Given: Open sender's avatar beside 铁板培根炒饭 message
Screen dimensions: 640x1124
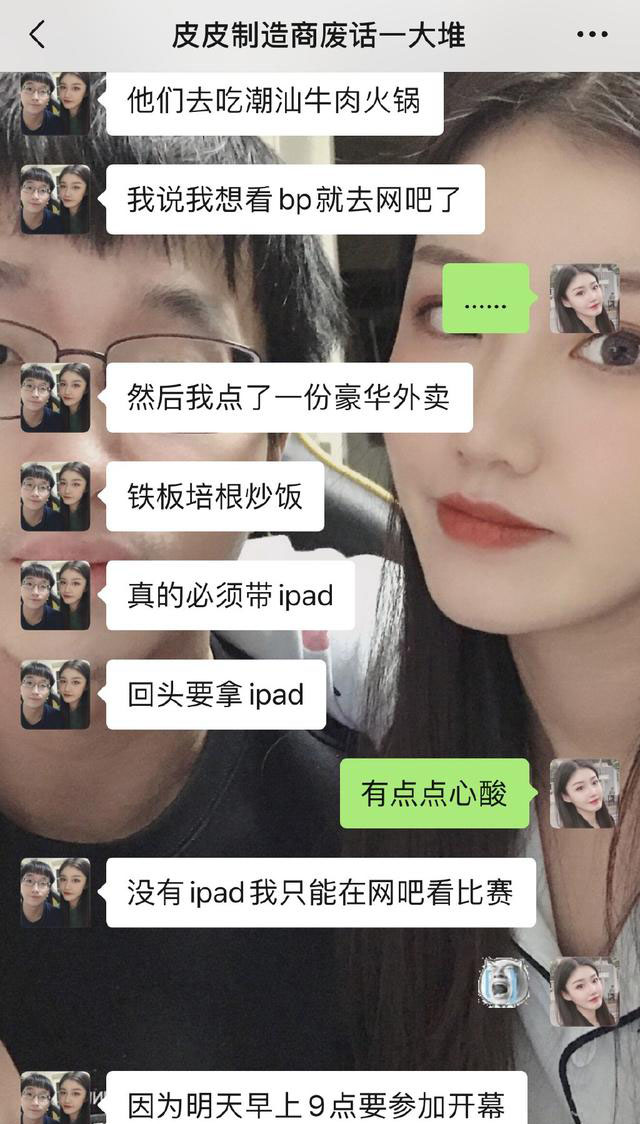Looking at the screenshot, I should [55, 497].
